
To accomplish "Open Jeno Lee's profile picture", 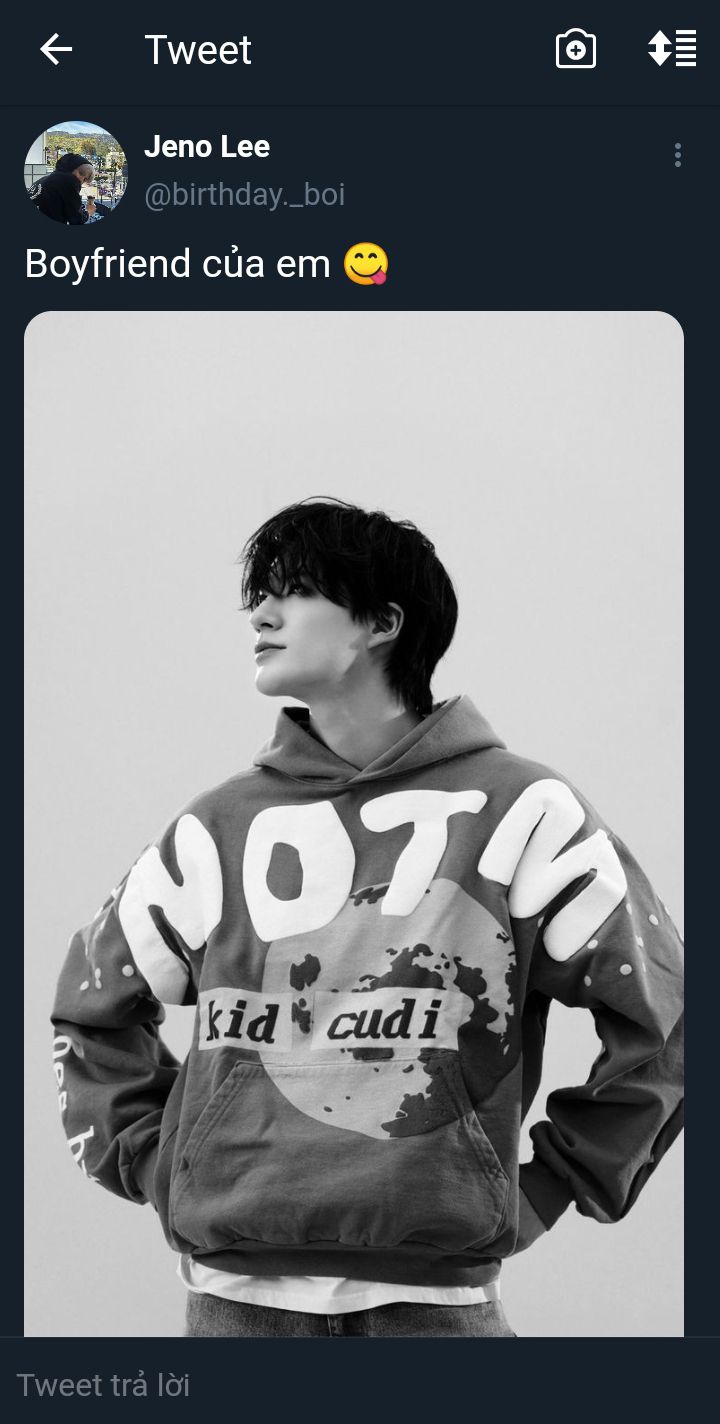I will pyautogui.click(x=76, y=173).
